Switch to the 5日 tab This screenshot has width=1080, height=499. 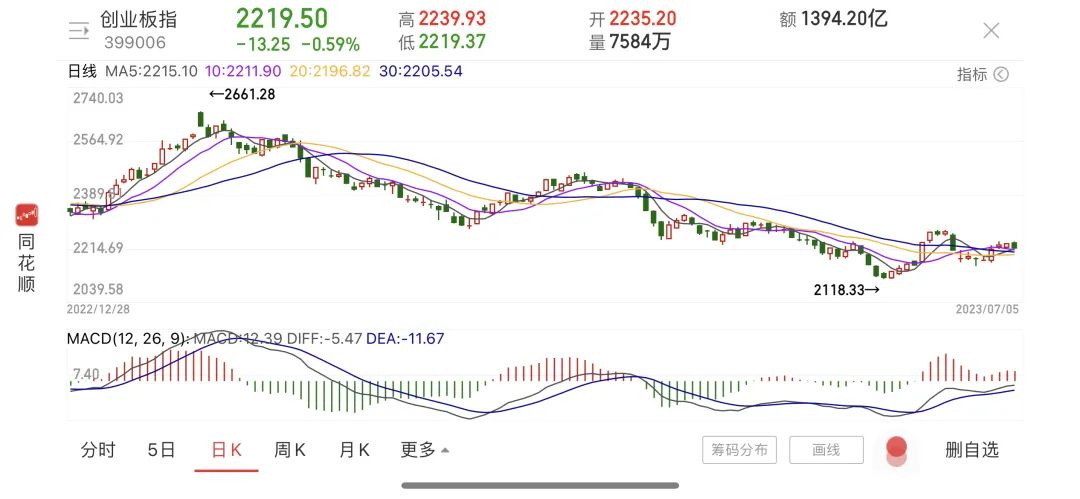pyautogui.click(x=161, y=450)
